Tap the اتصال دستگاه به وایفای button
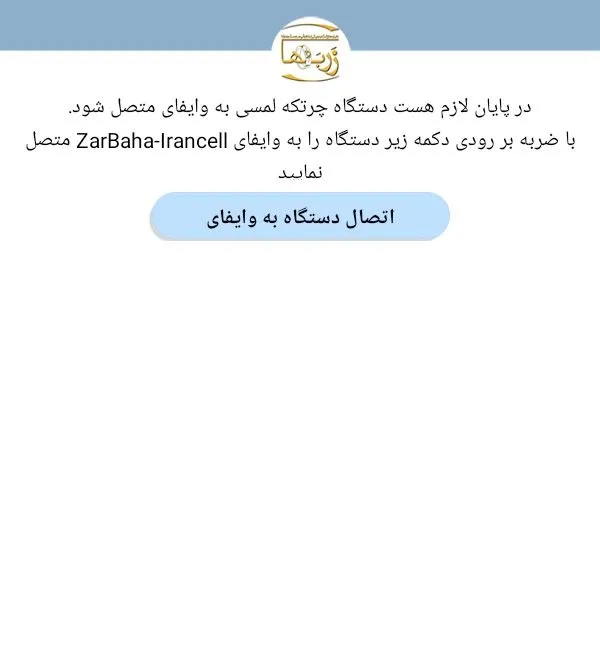The image size is (600, 650). click(x=300, y=217)
